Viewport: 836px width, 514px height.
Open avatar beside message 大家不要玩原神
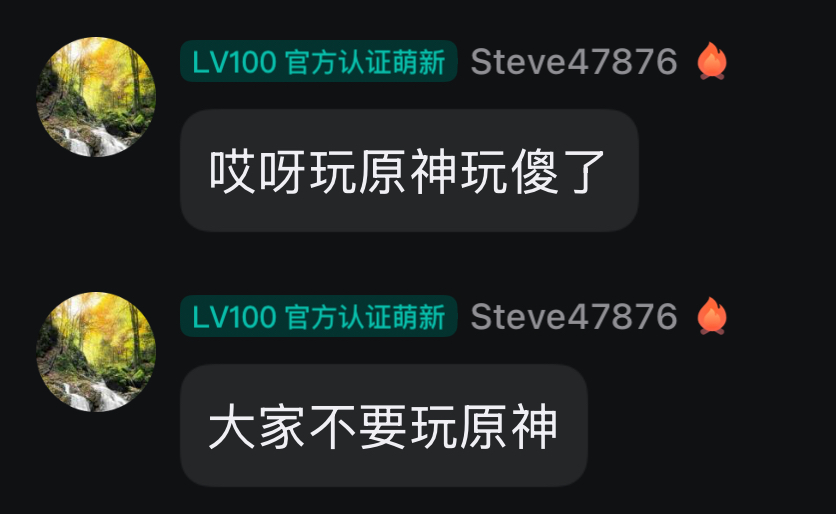coord(96,352)
